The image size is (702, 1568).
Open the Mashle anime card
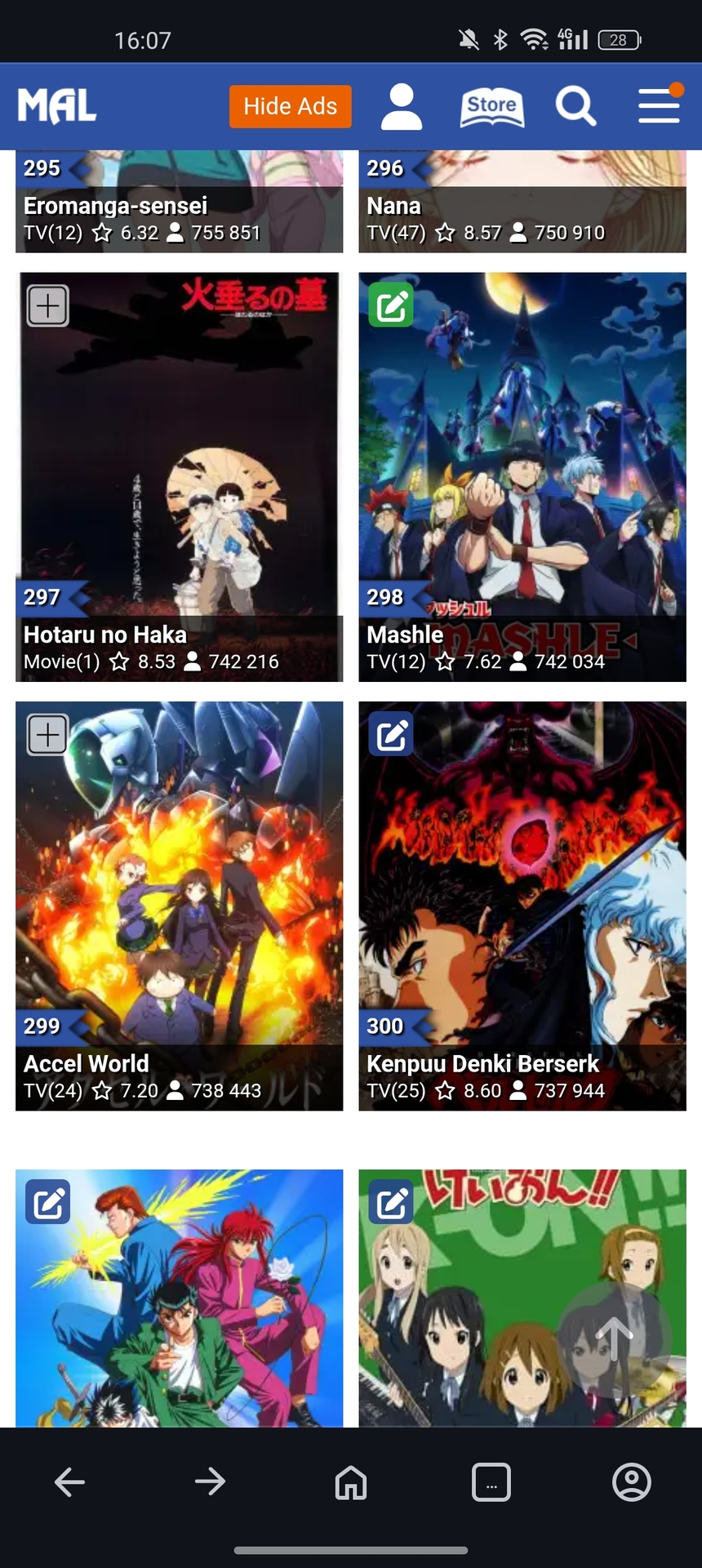pos(522,490)
